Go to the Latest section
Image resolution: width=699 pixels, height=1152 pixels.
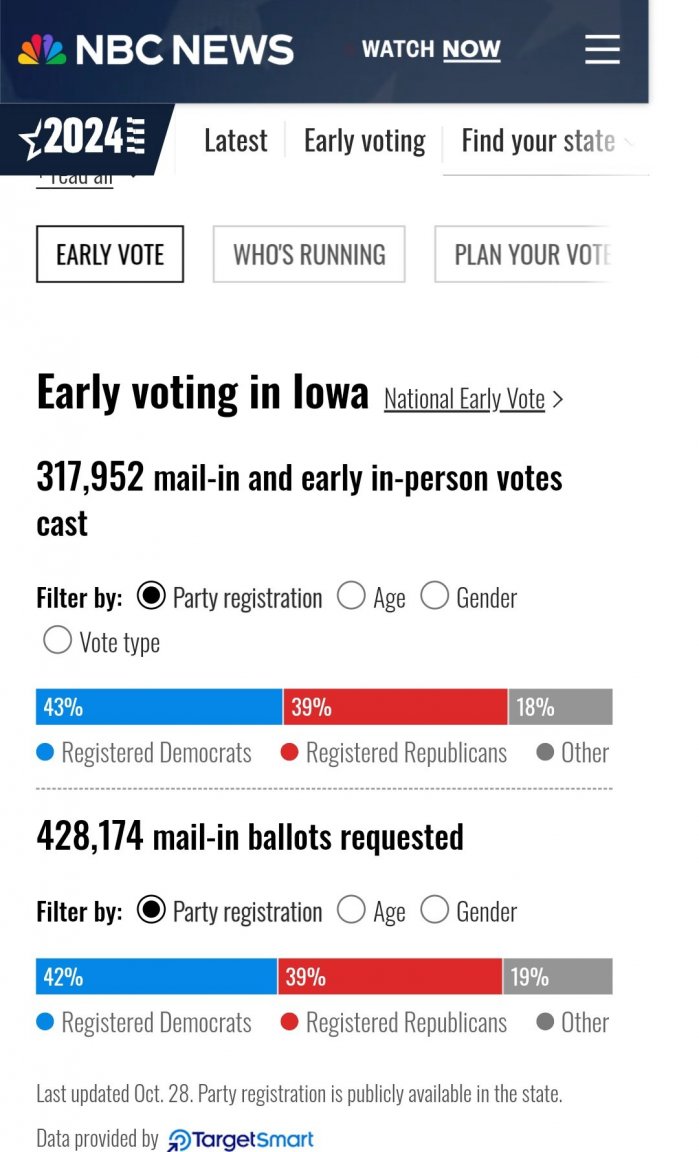point(235,140)
